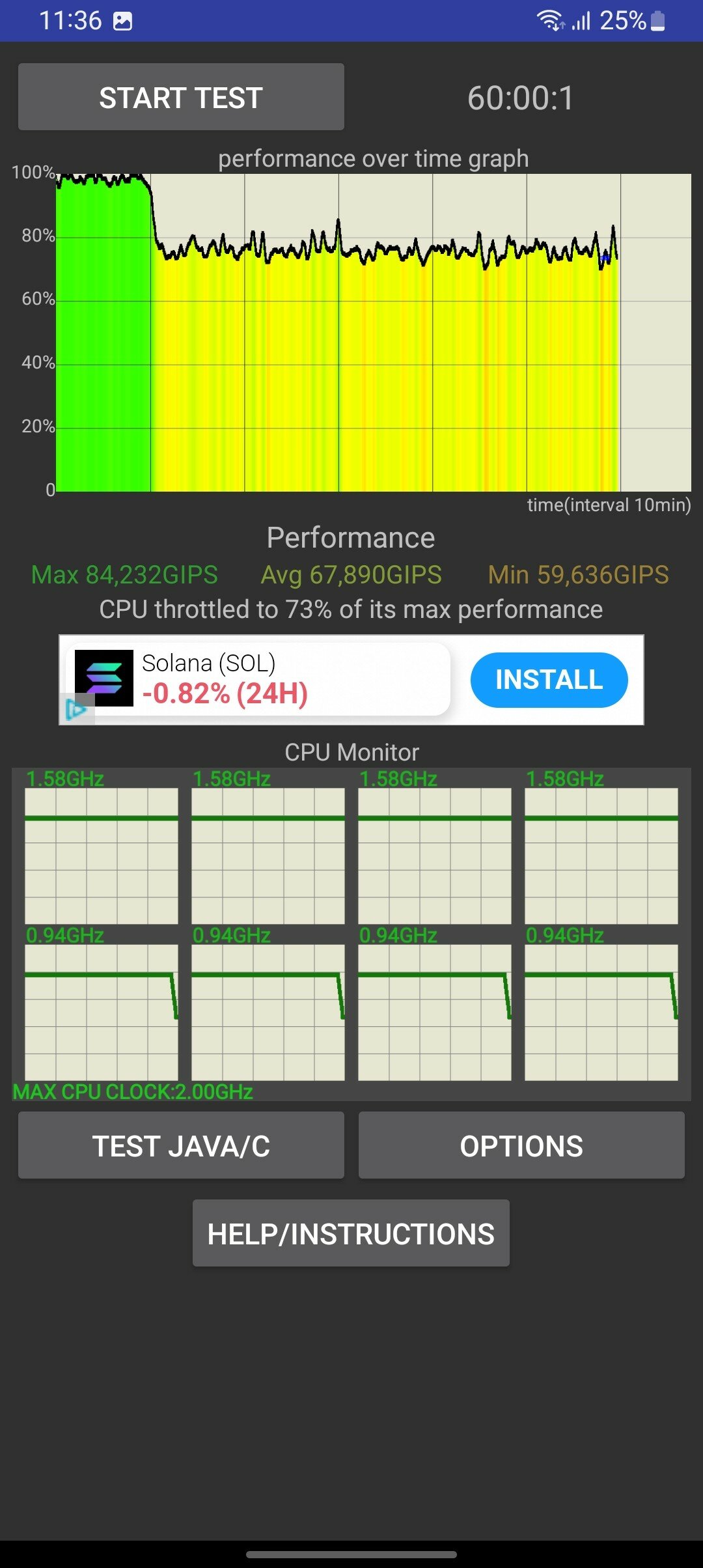Open the TEST JAVA/C option
The height and width of the screenshot is (1568, 703).
tap(181, 1145)
